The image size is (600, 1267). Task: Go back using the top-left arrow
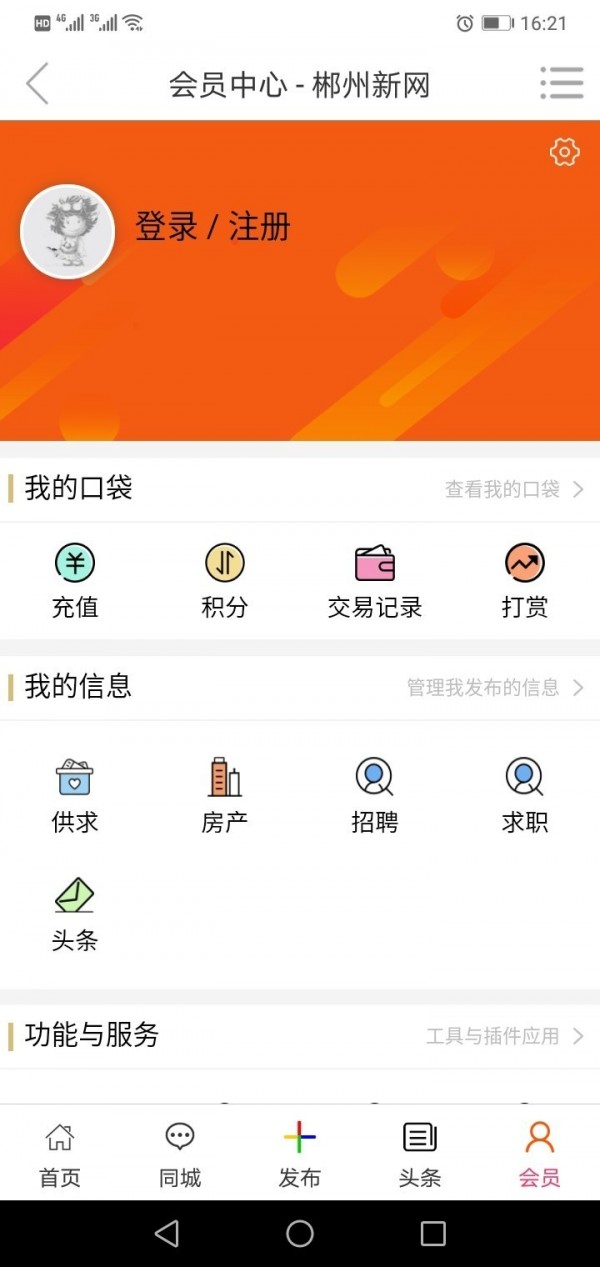(x=37, y=84)
